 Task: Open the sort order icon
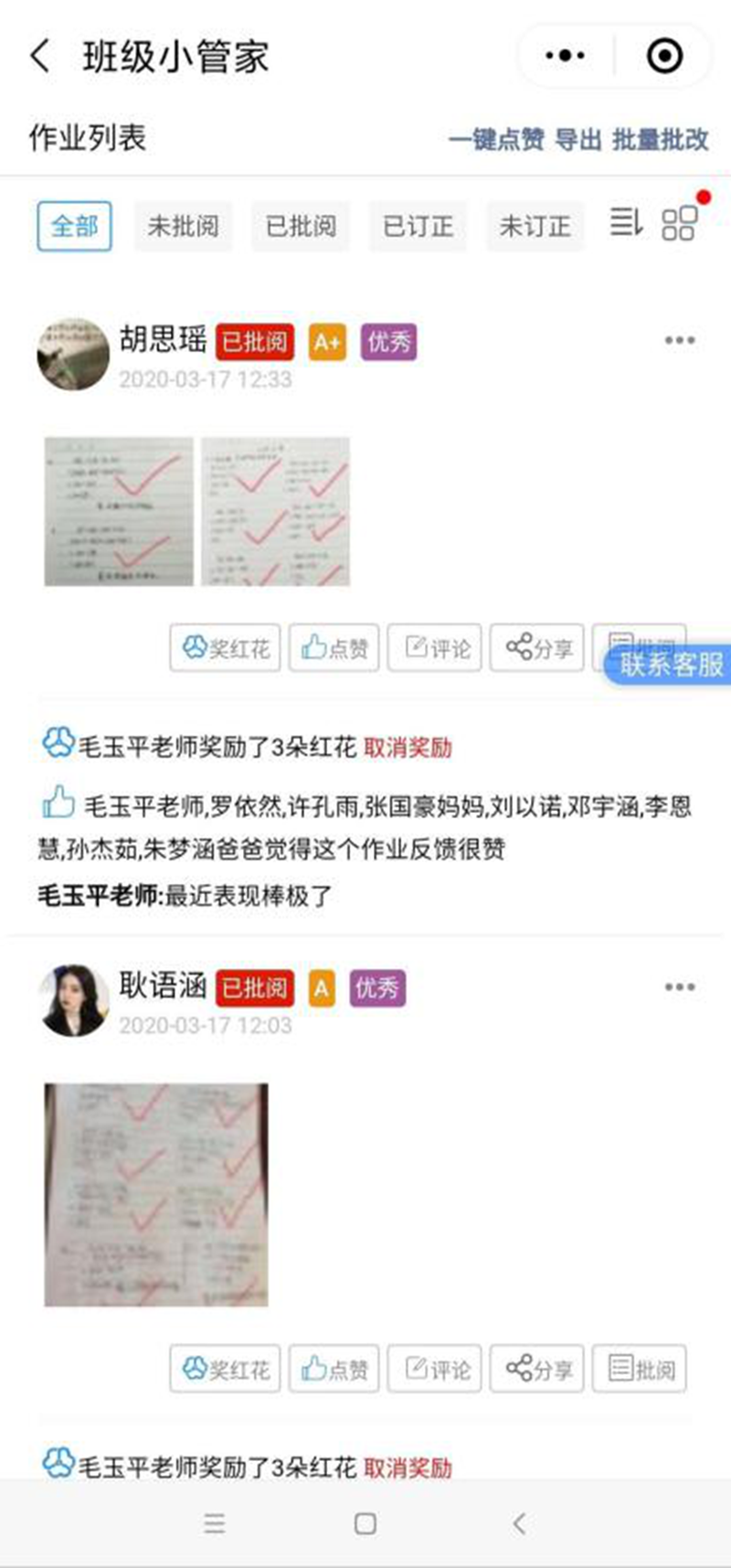[626, 222]
